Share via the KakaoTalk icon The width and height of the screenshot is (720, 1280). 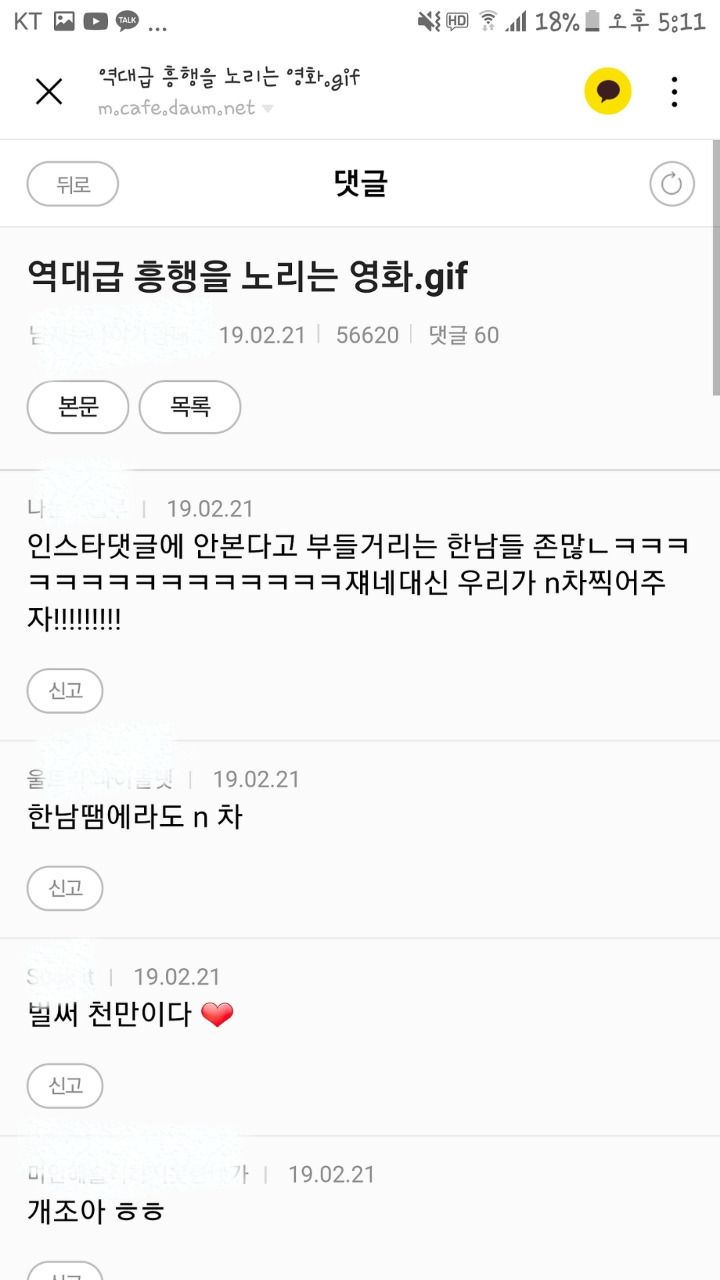[607, 92]
